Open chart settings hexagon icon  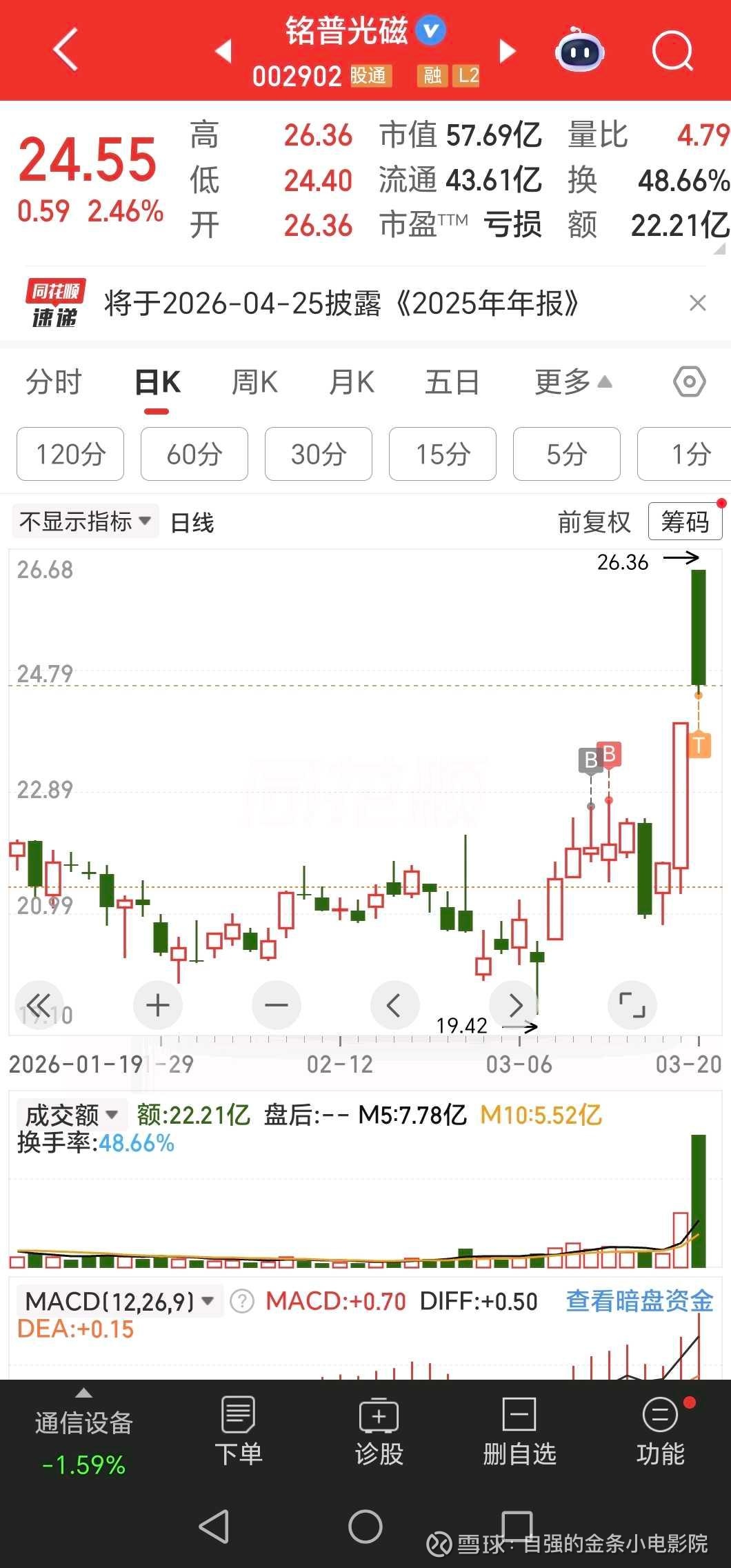(689, 382)
